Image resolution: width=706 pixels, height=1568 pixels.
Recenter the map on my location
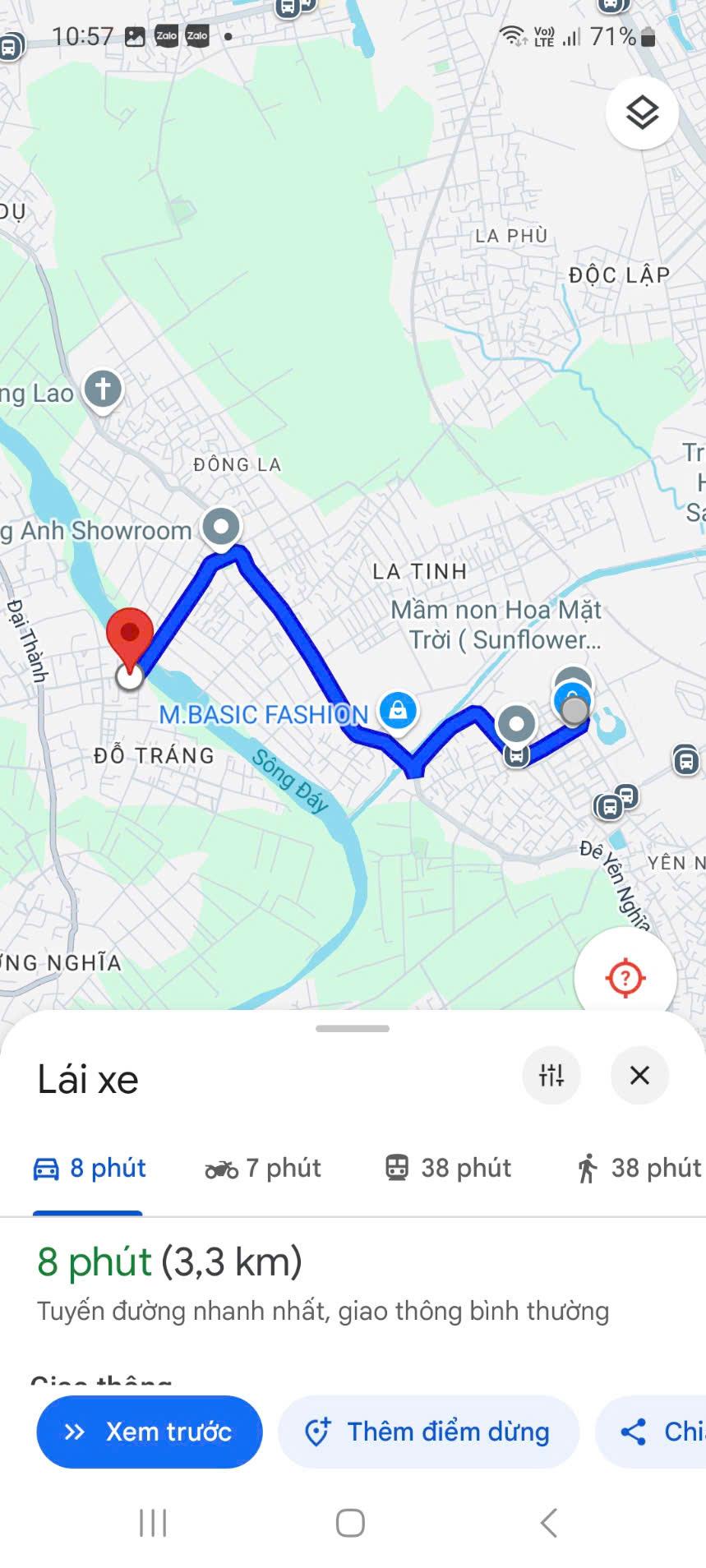pos(625,978)
